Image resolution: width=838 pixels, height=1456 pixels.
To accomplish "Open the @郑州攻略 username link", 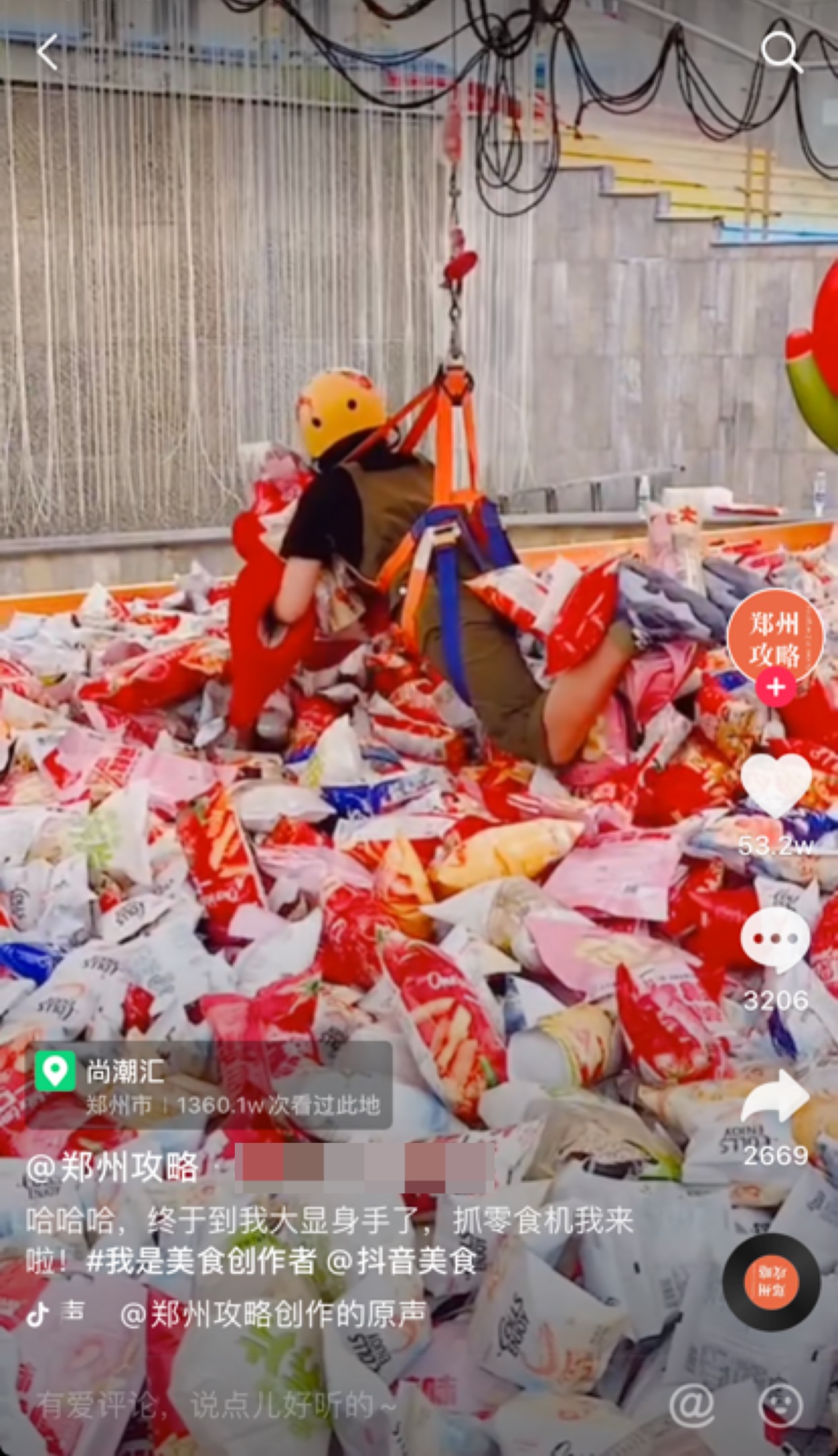I will tap(113, 1168).
